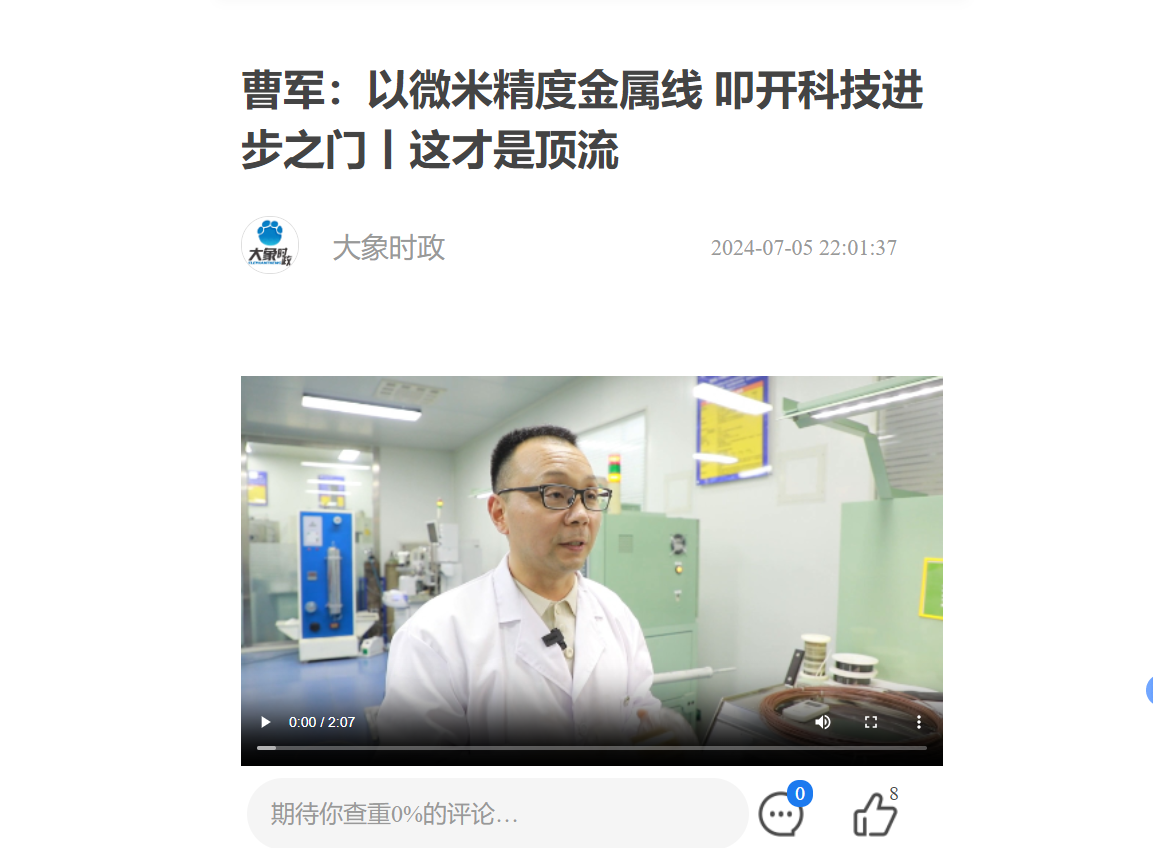1153x848 pixels.
Task: Enter fullscreen video mode
Action: 871,722
